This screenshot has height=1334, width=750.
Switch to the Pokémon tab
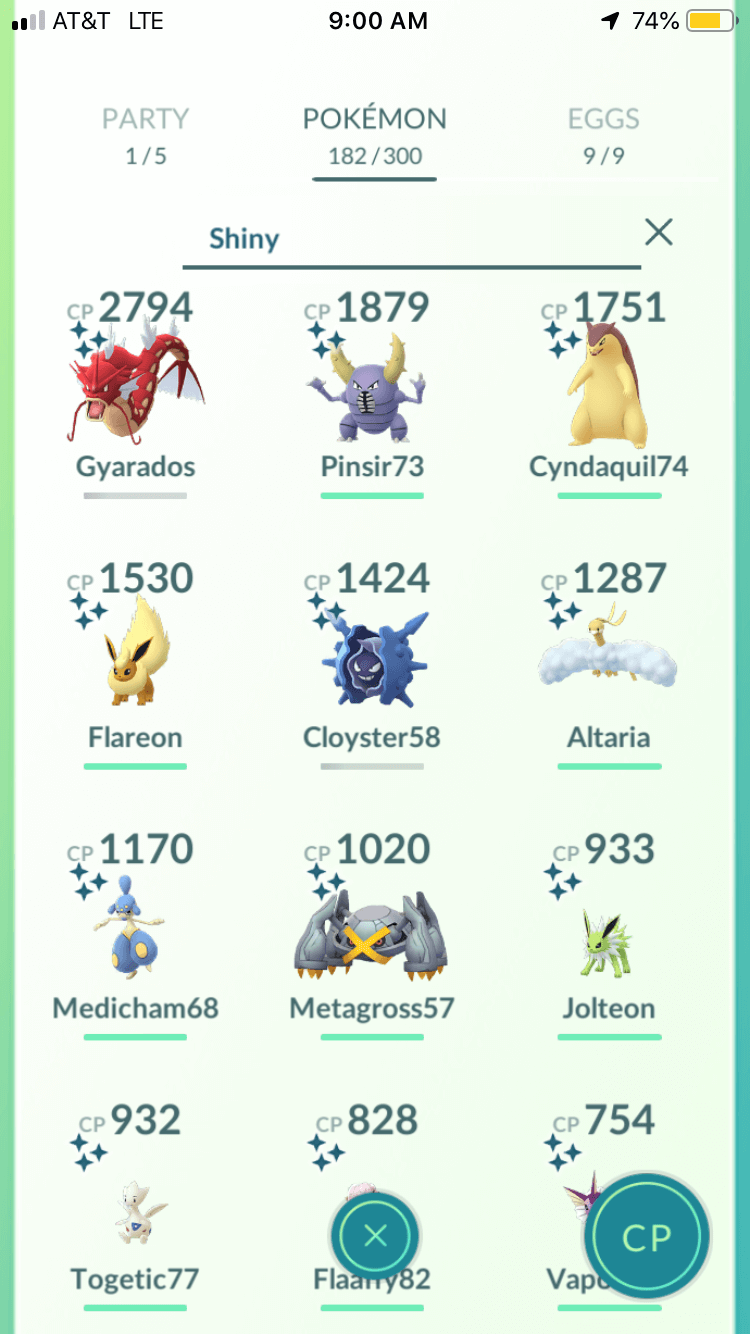pos(375,136)
